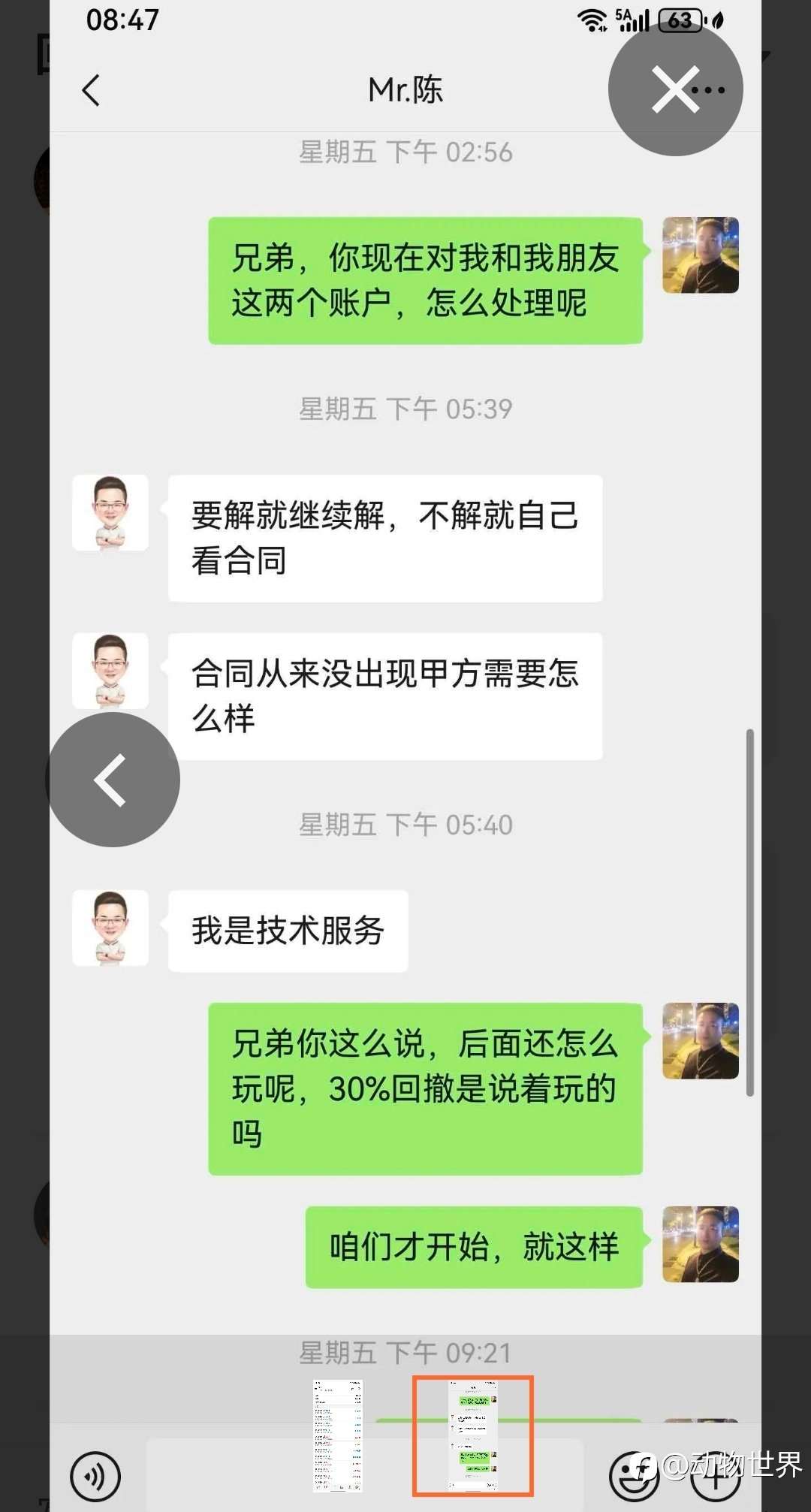Select the orange-highlighted chat screenshot thumbnail
The image size is (811, 1512).
tap(473, 1435)
